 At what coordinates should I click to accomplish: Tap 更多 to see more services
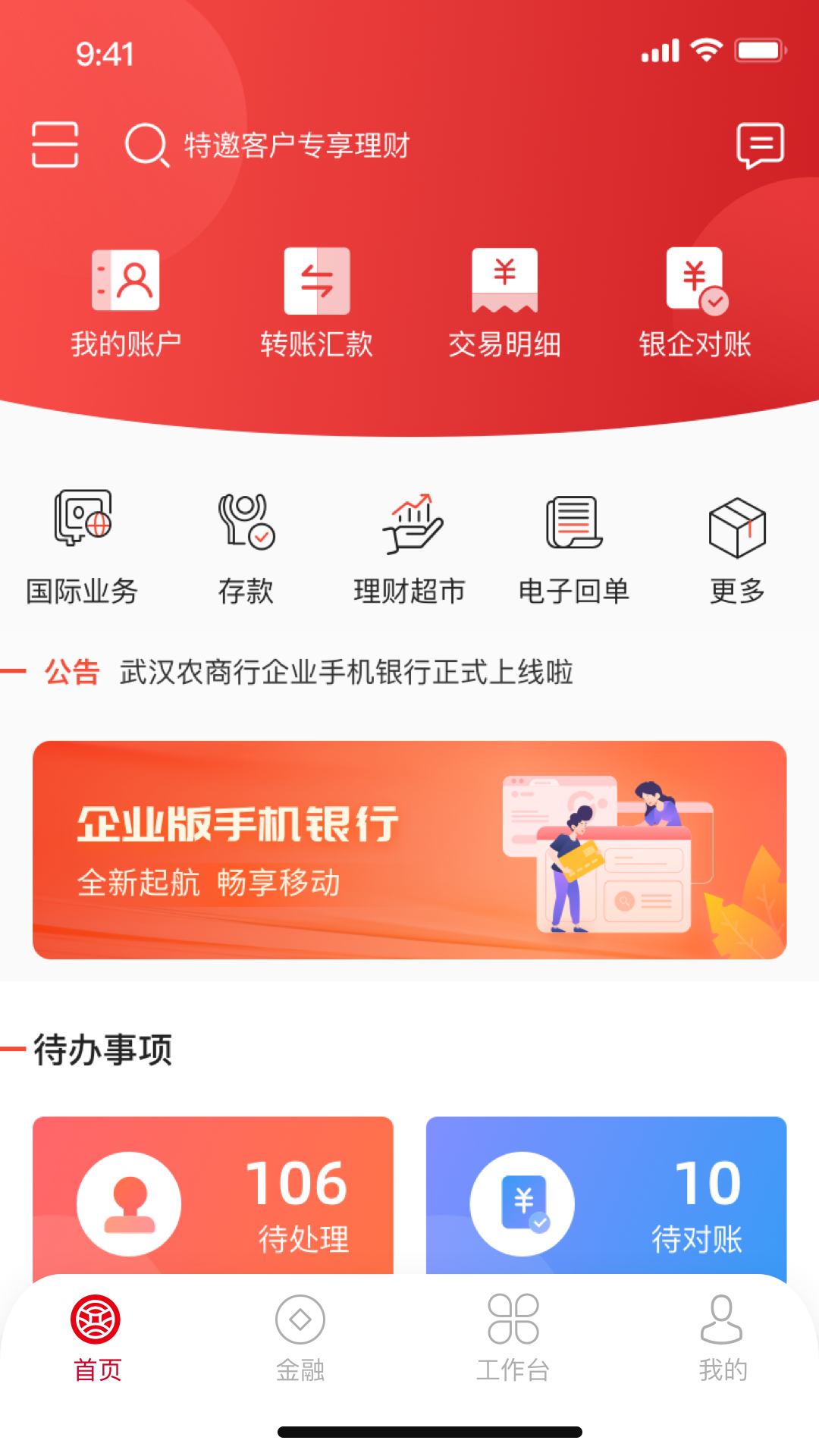pos(737,548)
